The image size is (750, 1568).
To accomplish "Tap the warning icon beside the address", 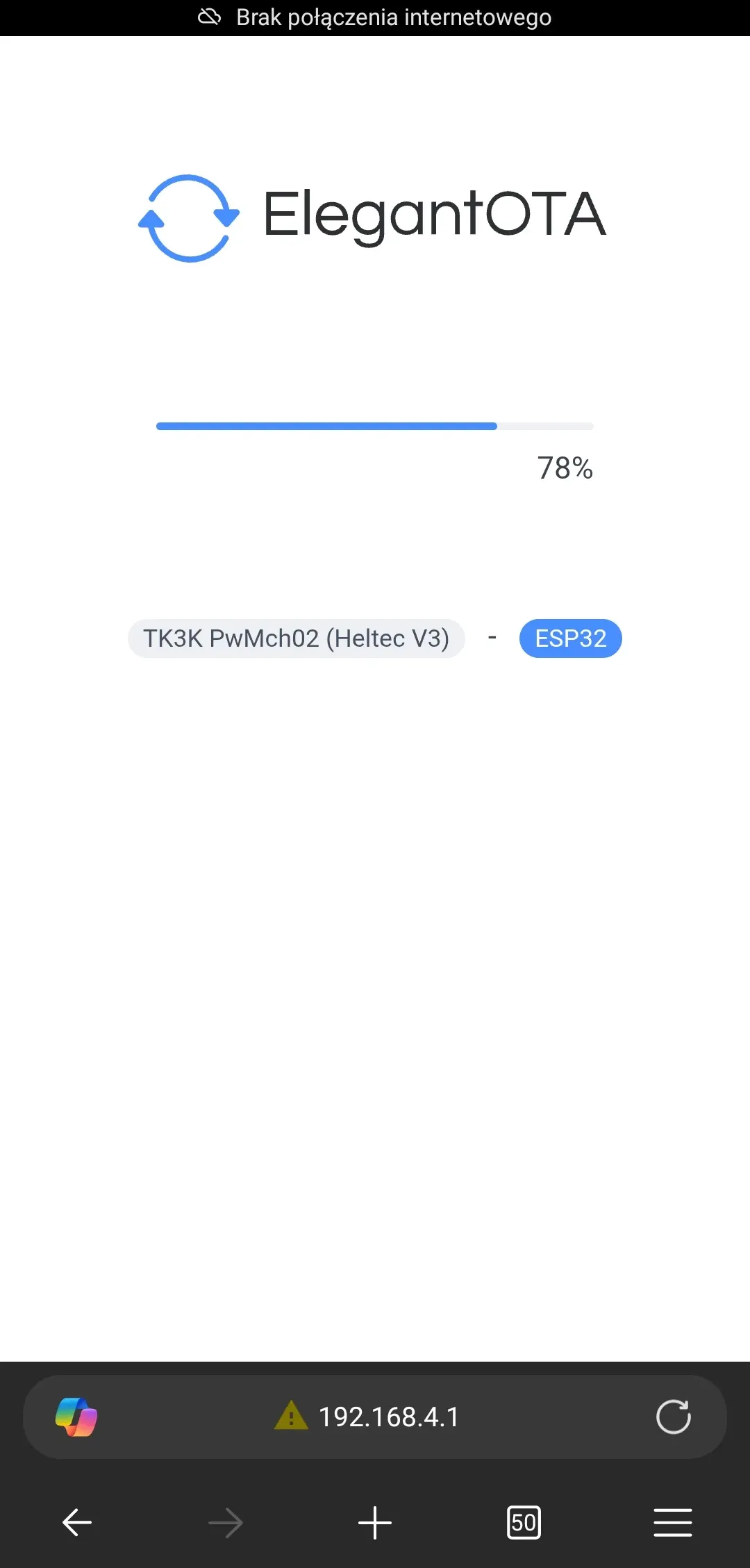I will tap(291, 1416).
